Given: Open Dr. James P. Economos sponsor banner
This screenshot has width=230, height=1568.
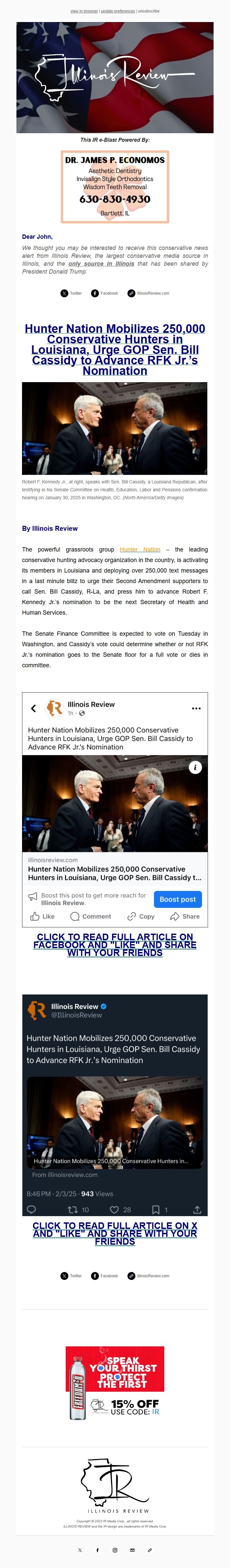Looking at the screenshot, I should click(x=115, y=186).
